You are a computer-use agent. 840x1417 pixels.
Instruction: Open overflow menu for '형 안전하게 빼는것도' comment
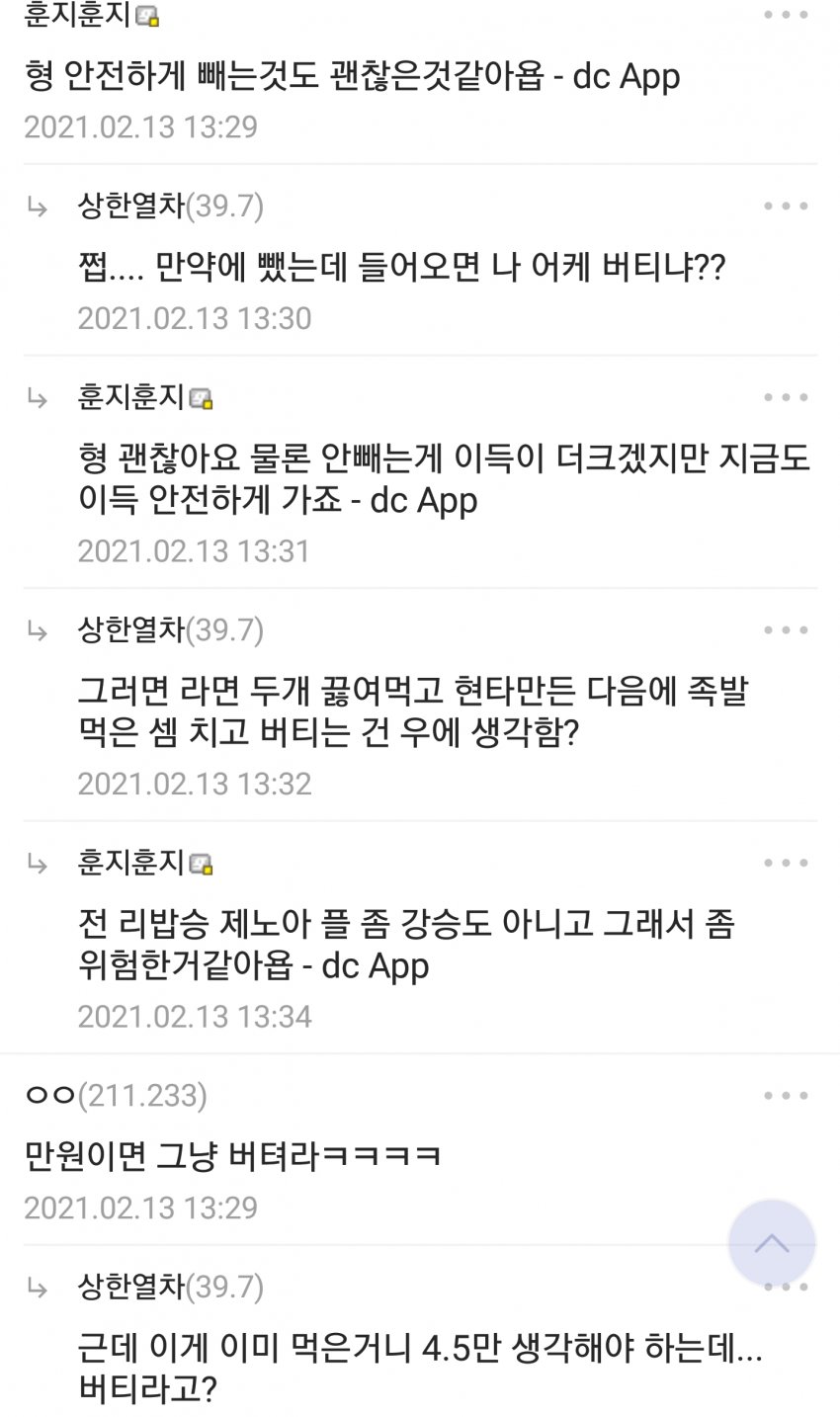pos(786,16)
